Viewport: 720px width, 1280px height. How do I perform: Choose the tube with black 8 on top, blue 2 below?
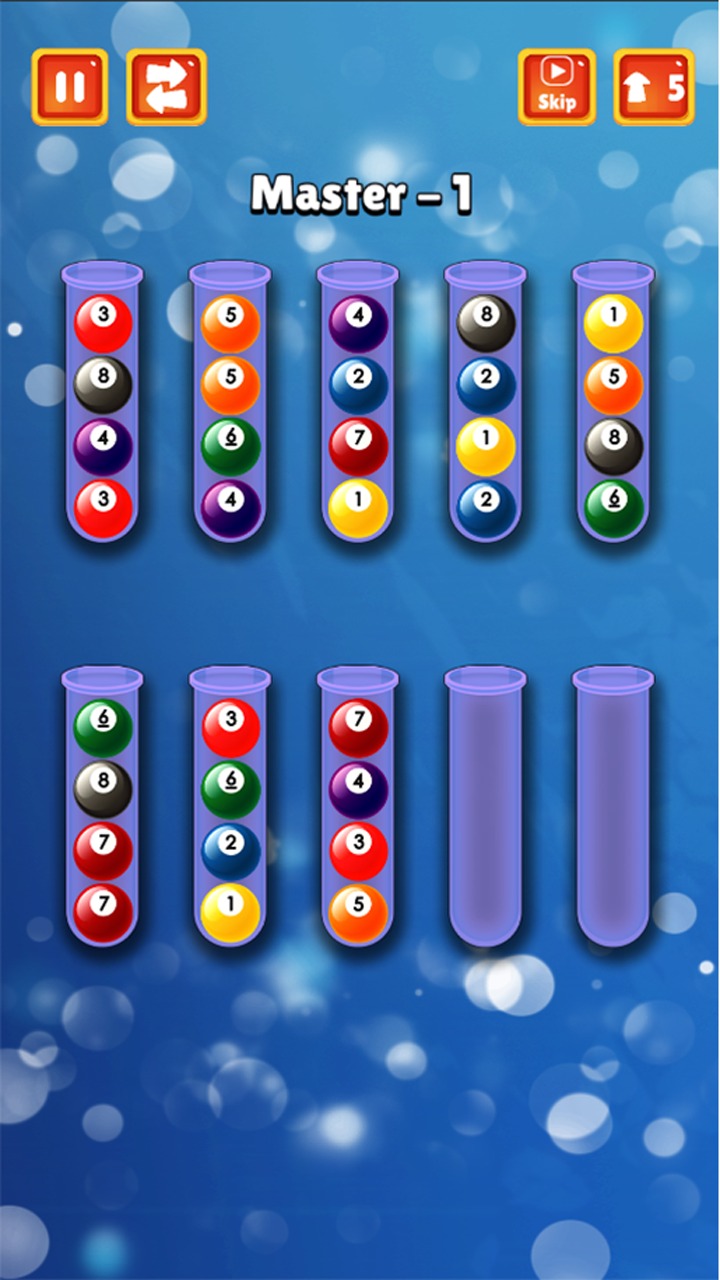pos(486,401)
